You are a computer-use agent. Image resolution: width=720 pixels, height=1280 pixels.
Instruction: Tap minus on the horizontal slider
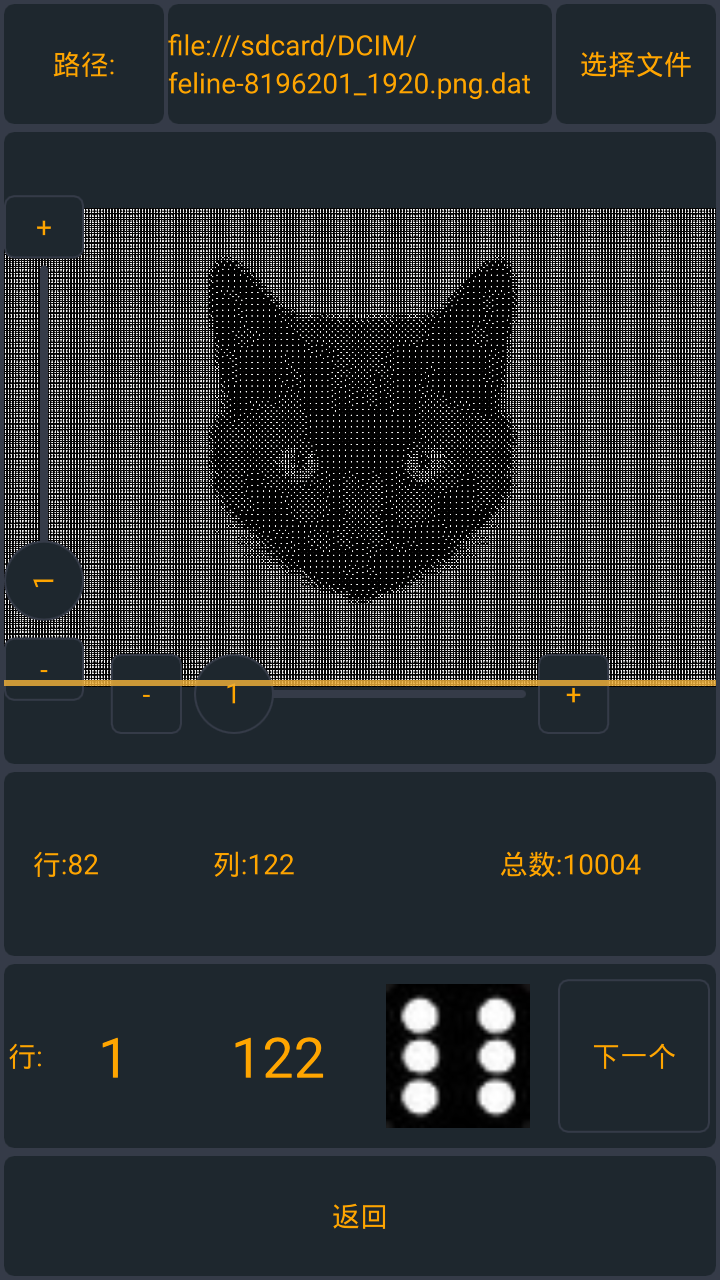(146, 695)
